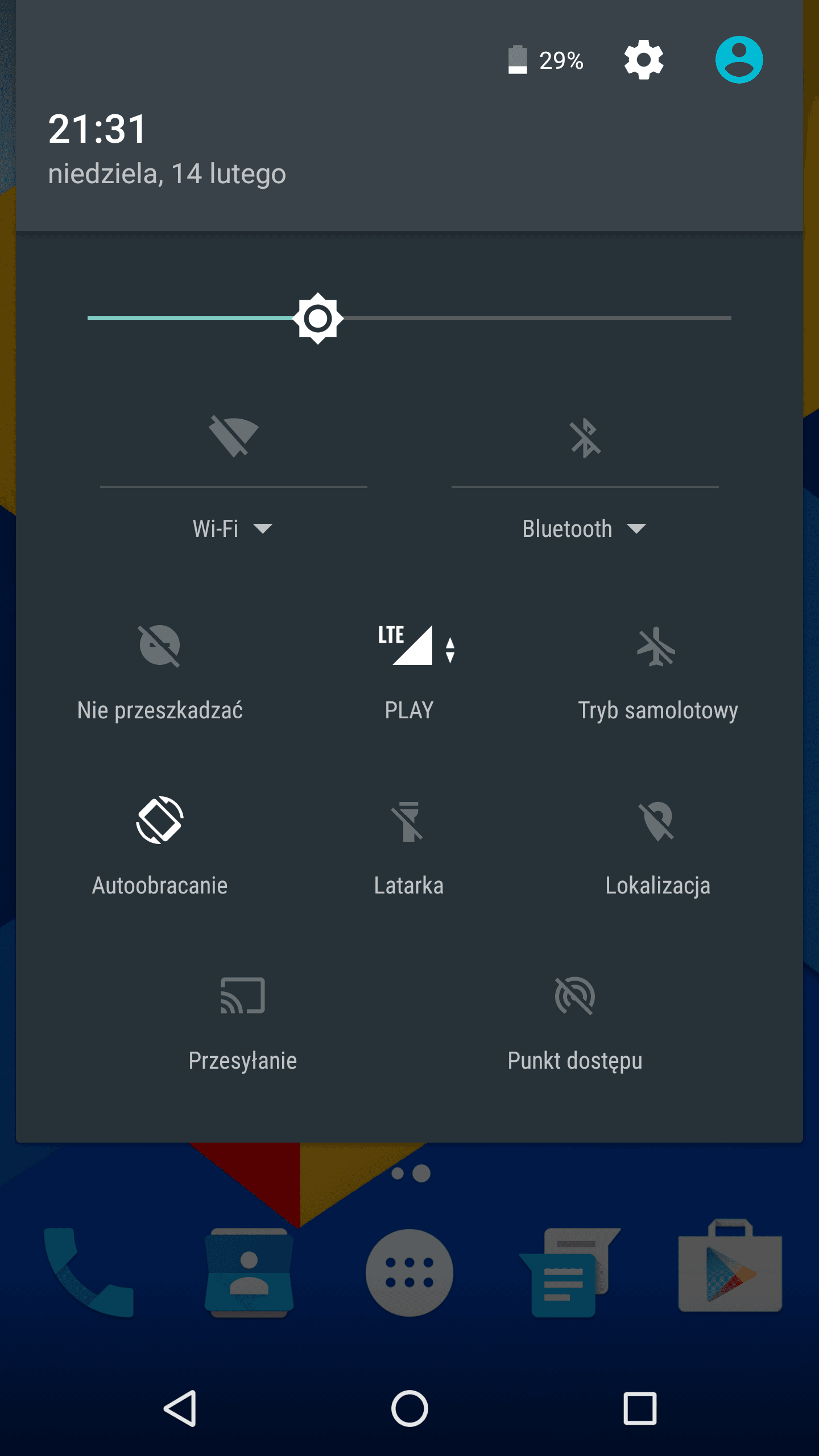Viewport: 819px width, 1456px height.
Task: Open recent apps overview
Action: tap(640, 1409)
